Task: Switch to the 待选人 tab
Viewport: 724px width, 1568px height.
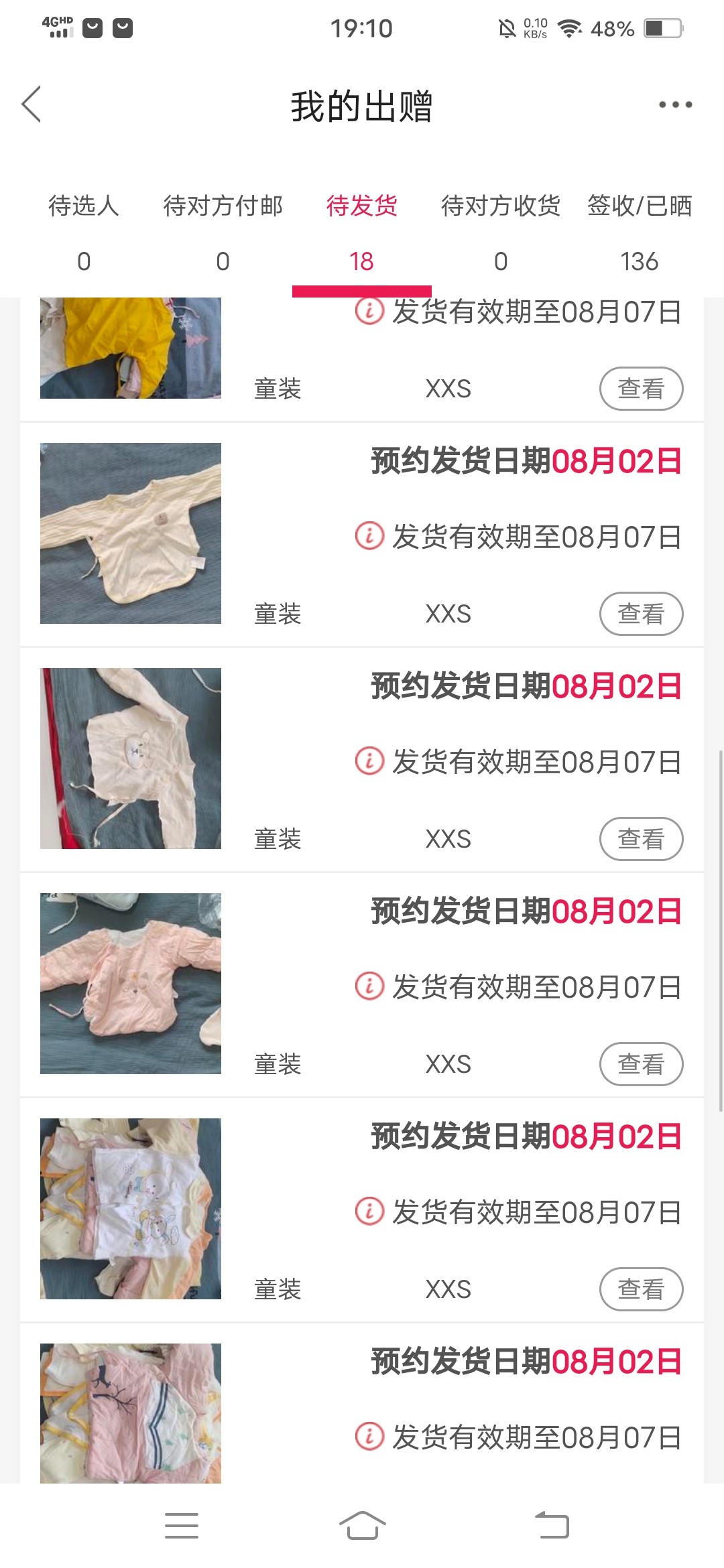Action: coord(84,231)
